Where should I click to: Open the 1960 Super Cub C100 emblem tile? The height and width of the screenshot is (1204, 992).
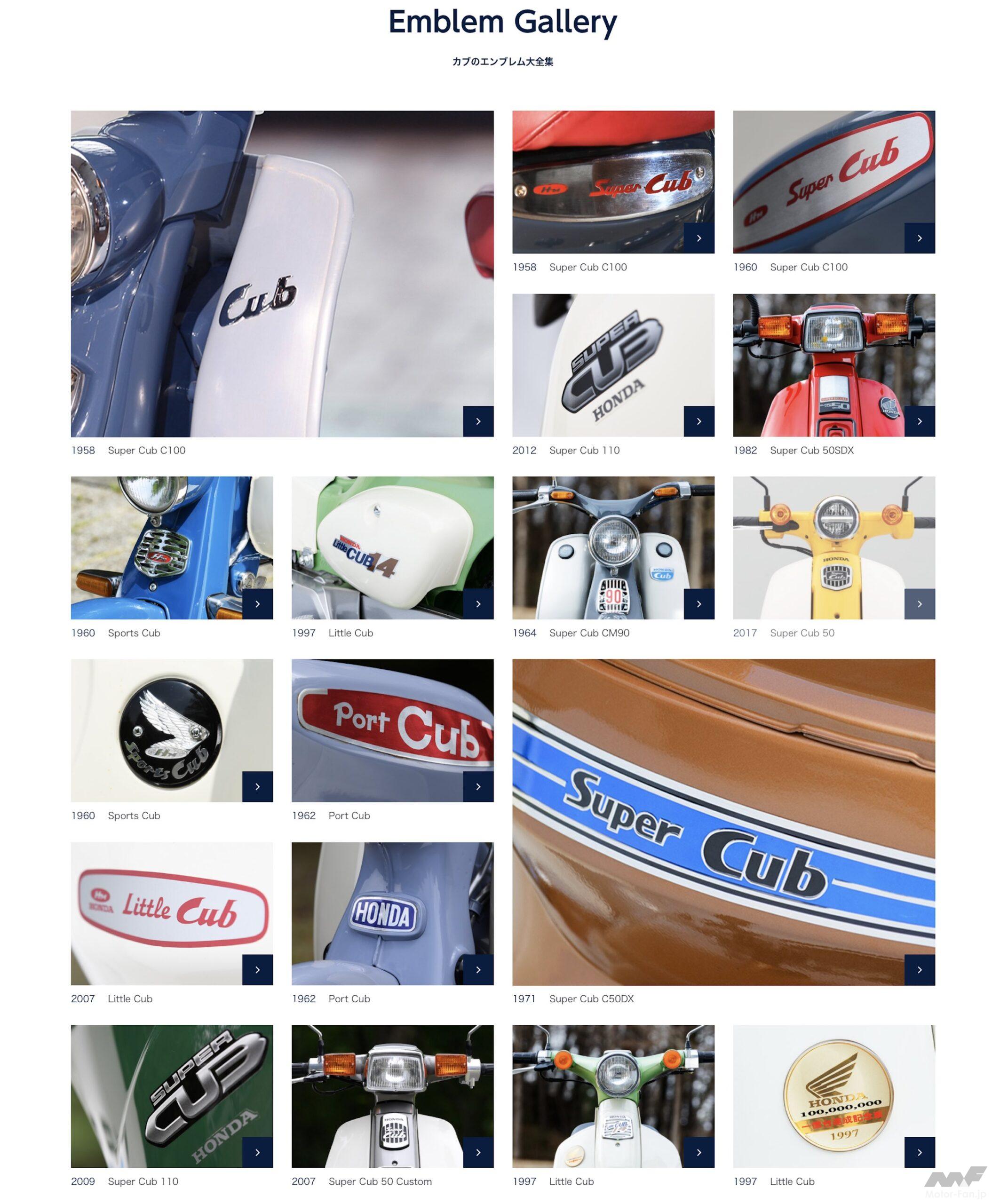[833, 182]
